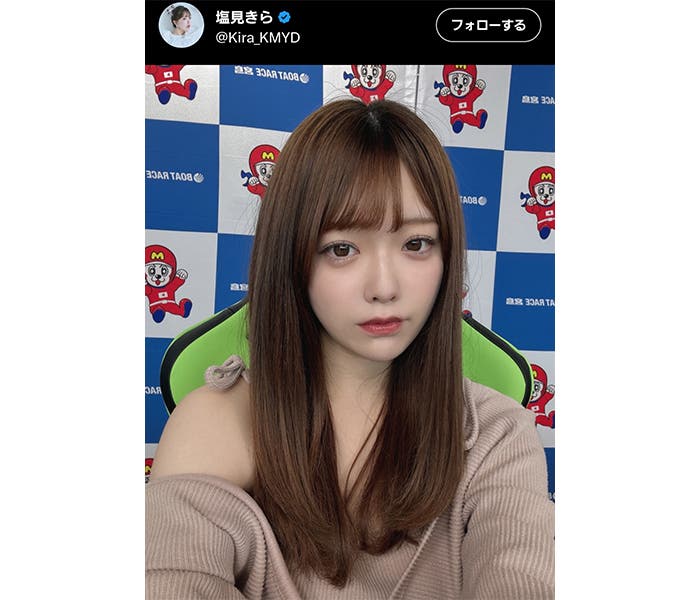Tap the フォローする button
The width and height of the screenshot is (700, 600).
[488, 25]
